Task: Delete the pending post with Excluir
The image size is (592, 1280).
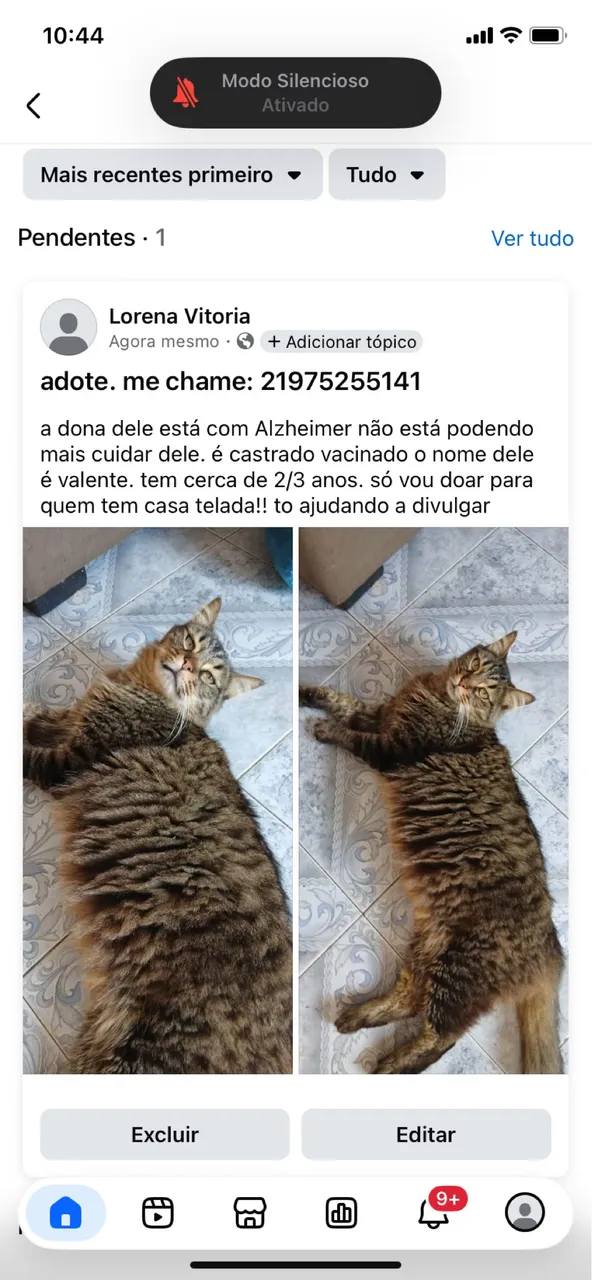Action: (165, 1134)
